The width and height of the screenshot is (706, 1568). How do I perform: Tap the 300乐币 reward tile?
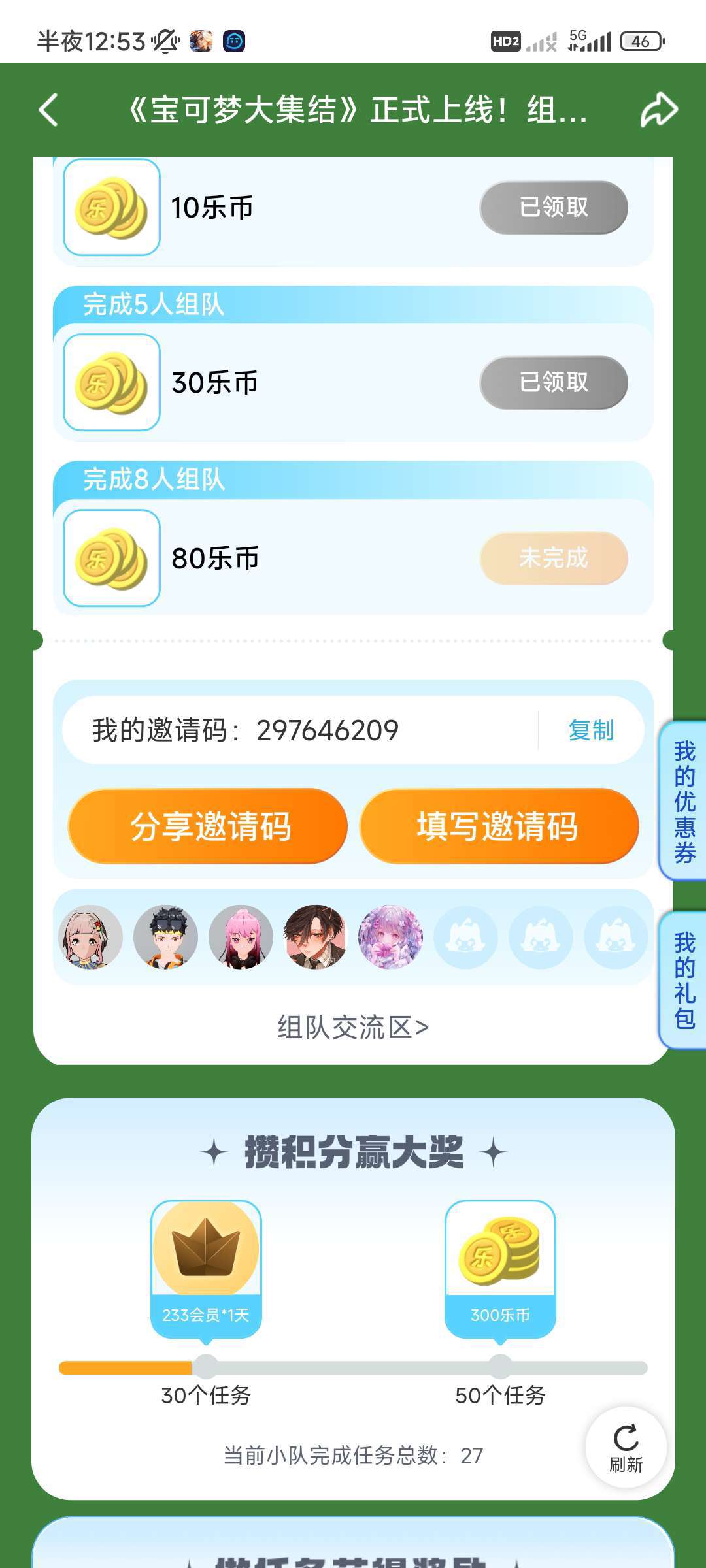point(500,1267)
